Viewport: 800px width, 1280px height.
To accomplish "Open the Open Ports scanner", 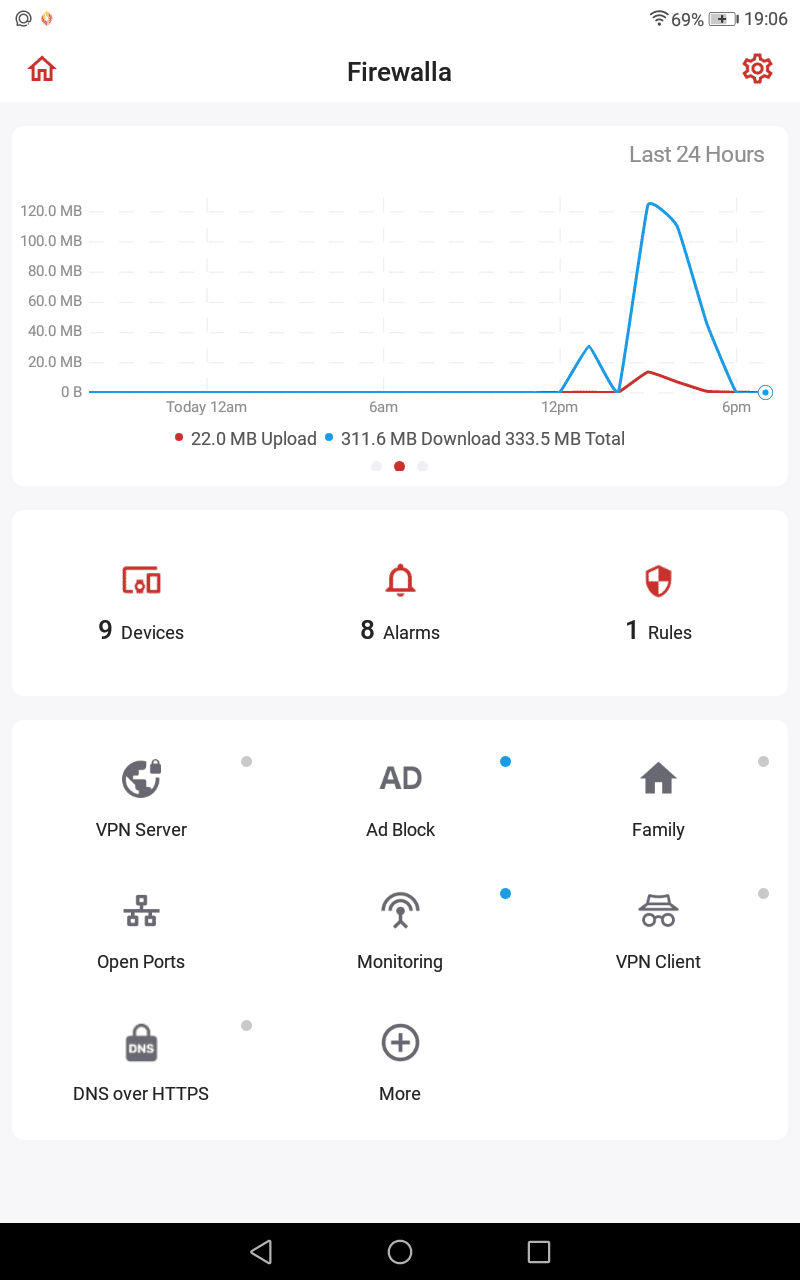I will (x=141, y=927).
